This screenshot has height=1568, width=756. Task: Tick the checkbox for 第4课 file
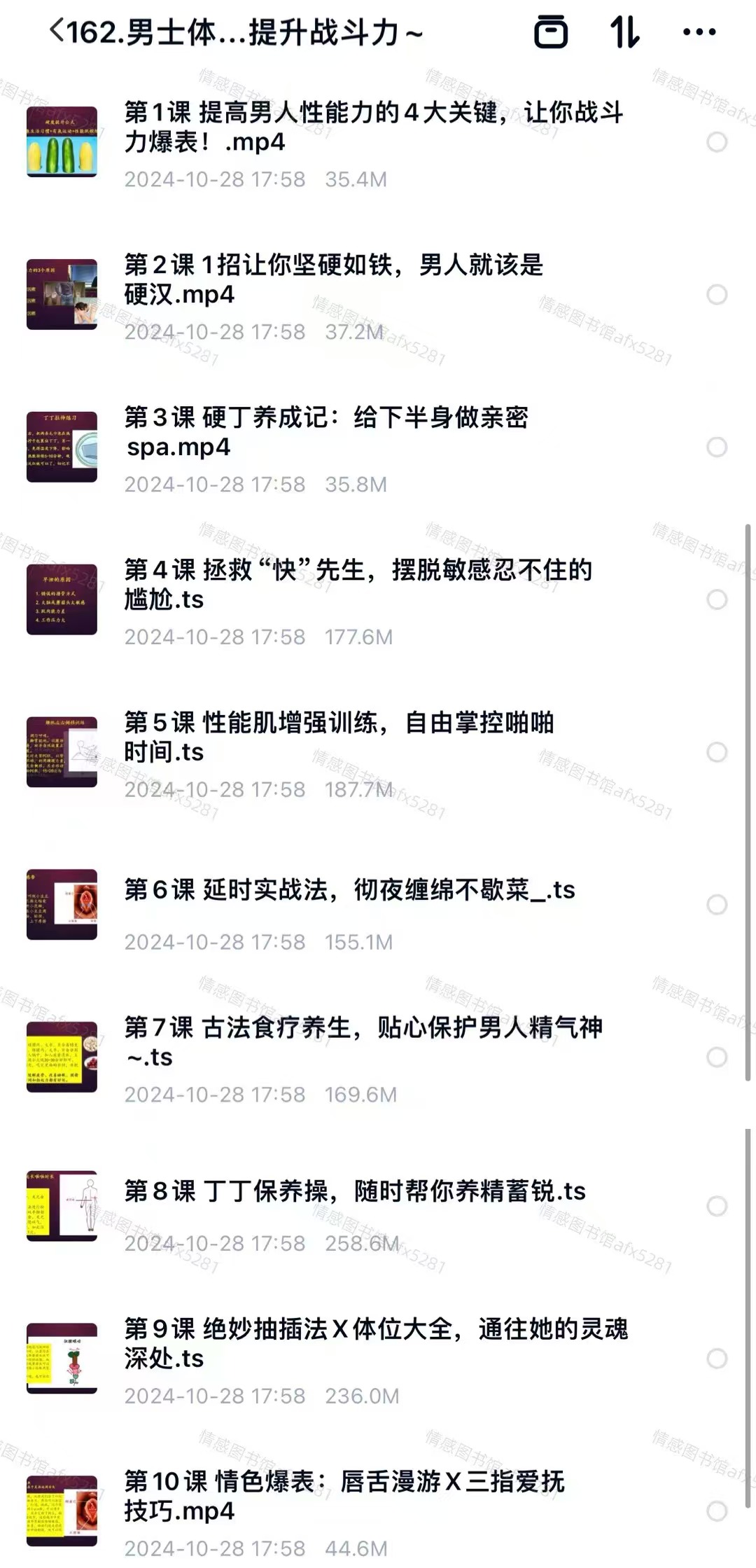click(x=716, y=599)
